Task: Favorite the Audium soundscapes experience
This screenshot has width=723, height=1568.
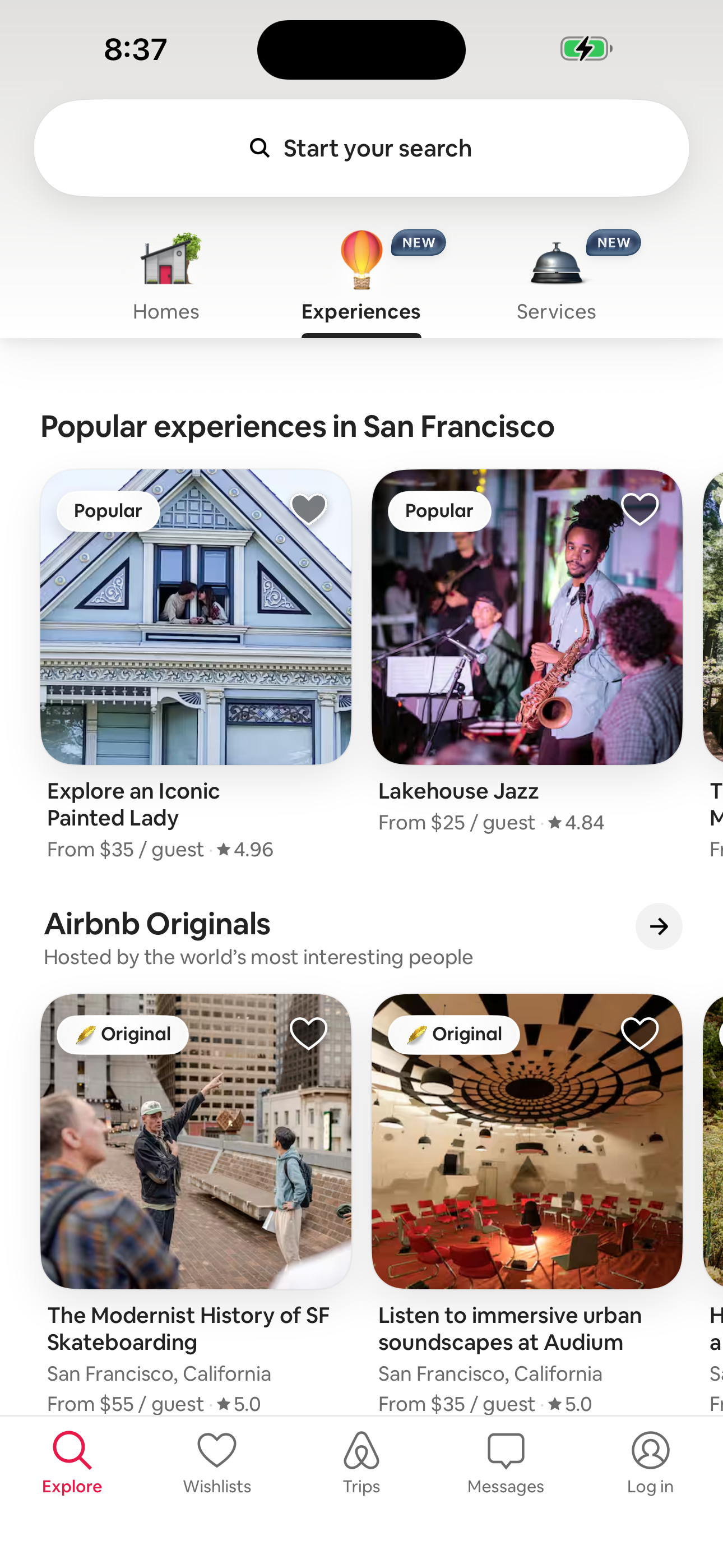Action: (x=639, y=1032)
